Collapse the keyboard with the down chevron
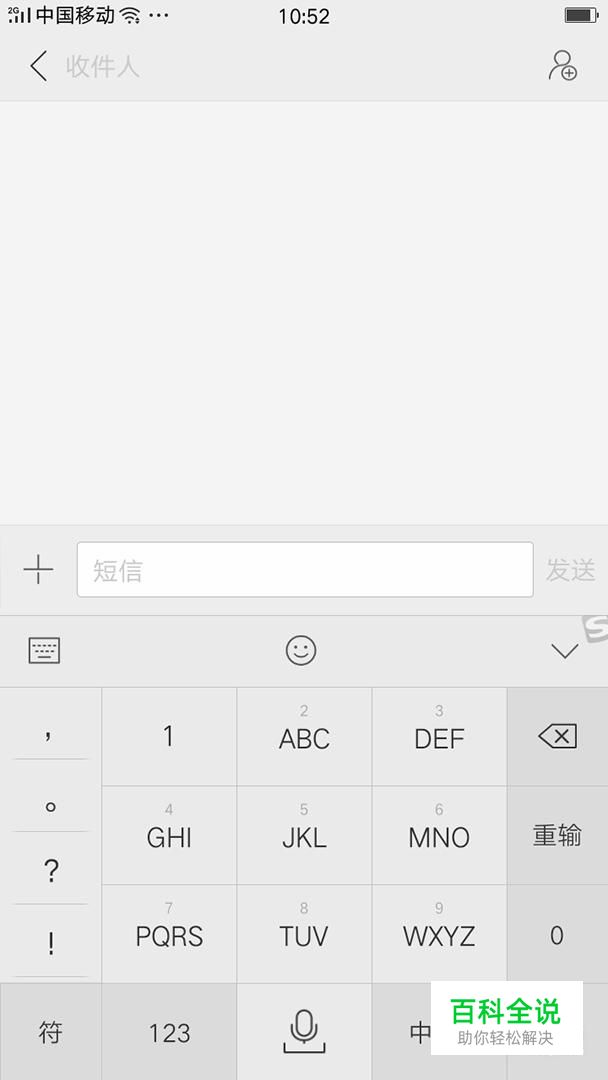608x1080 pixels. point(565,651)
